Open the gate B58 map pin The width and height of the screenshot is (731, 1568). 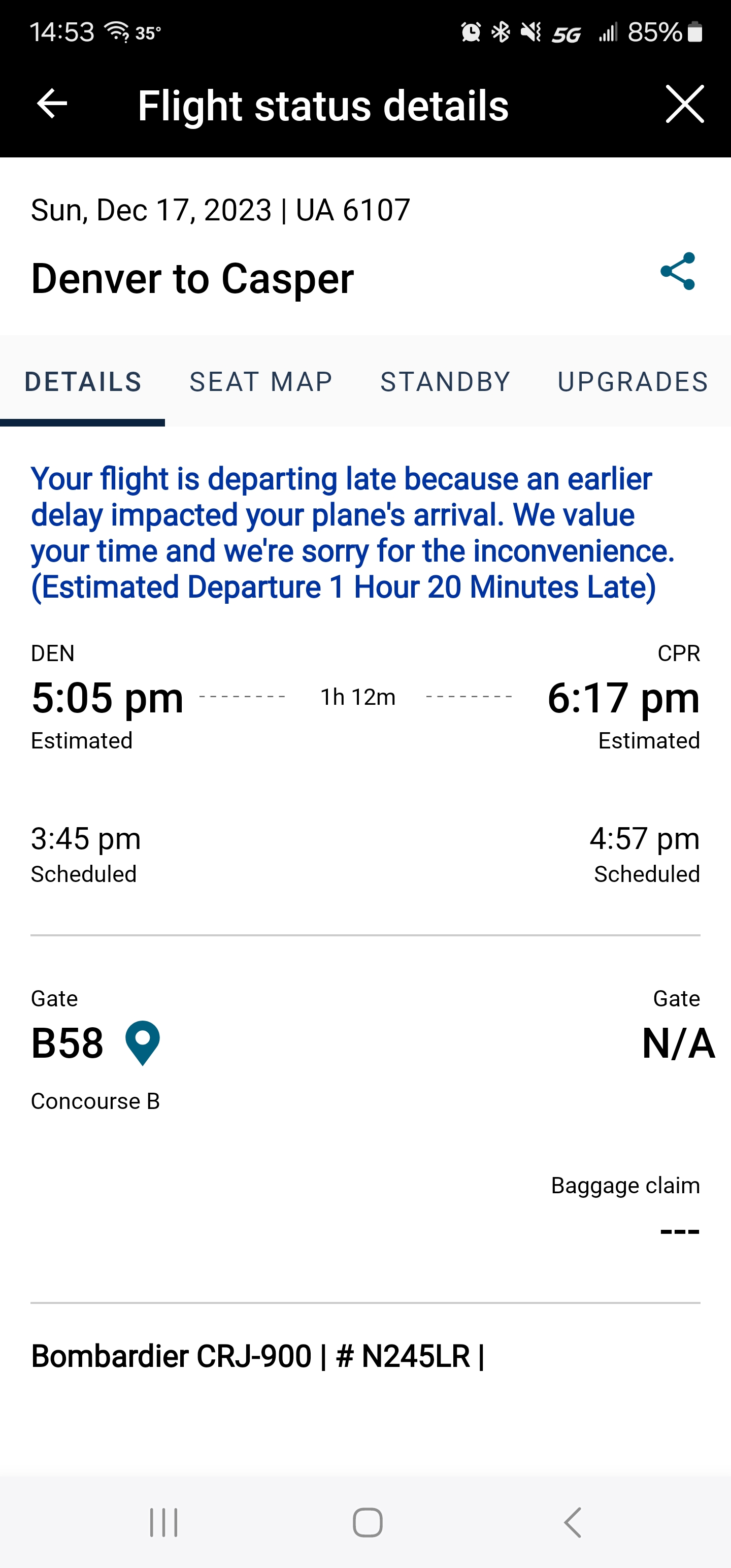tap(143, 1043)
